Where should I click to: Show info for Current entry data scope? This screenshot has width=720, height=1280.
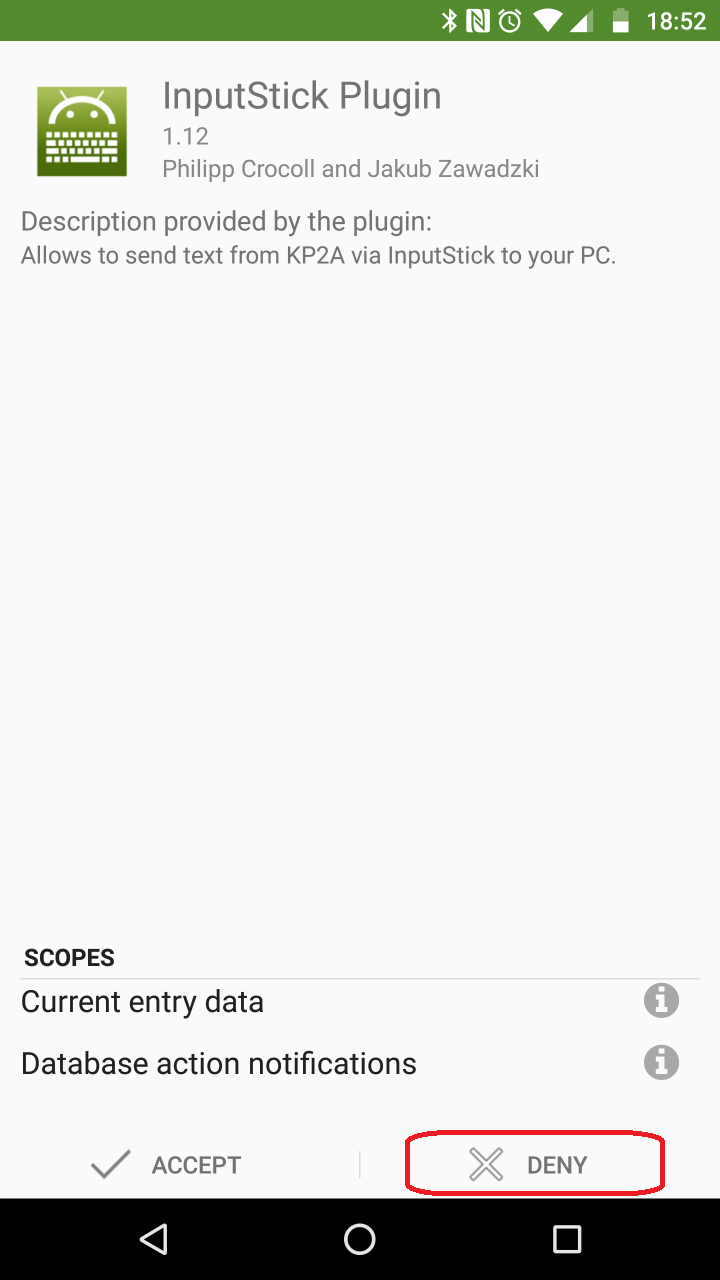click(x=661, y=1000)
